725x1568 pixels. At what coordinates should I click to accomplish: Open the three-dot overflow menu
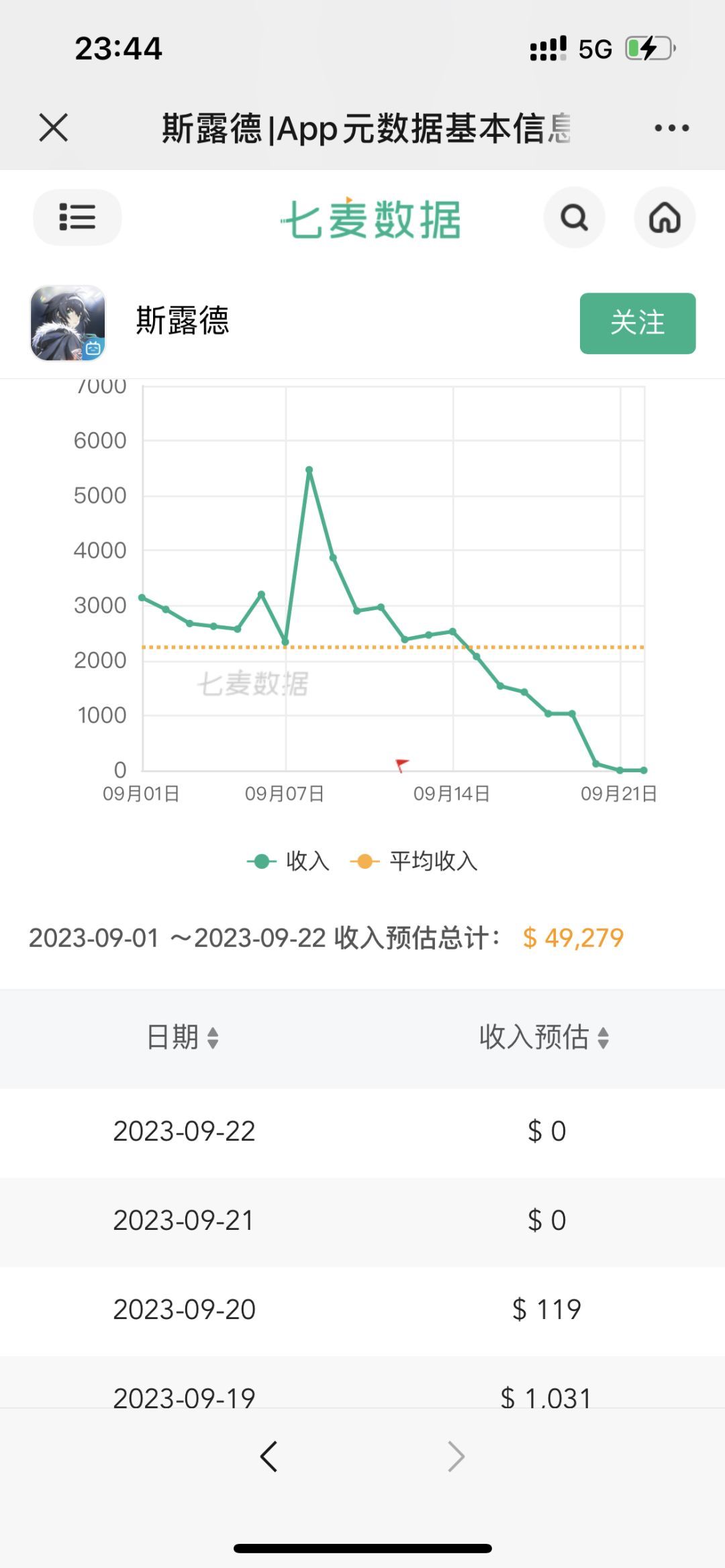pos(672,127)
